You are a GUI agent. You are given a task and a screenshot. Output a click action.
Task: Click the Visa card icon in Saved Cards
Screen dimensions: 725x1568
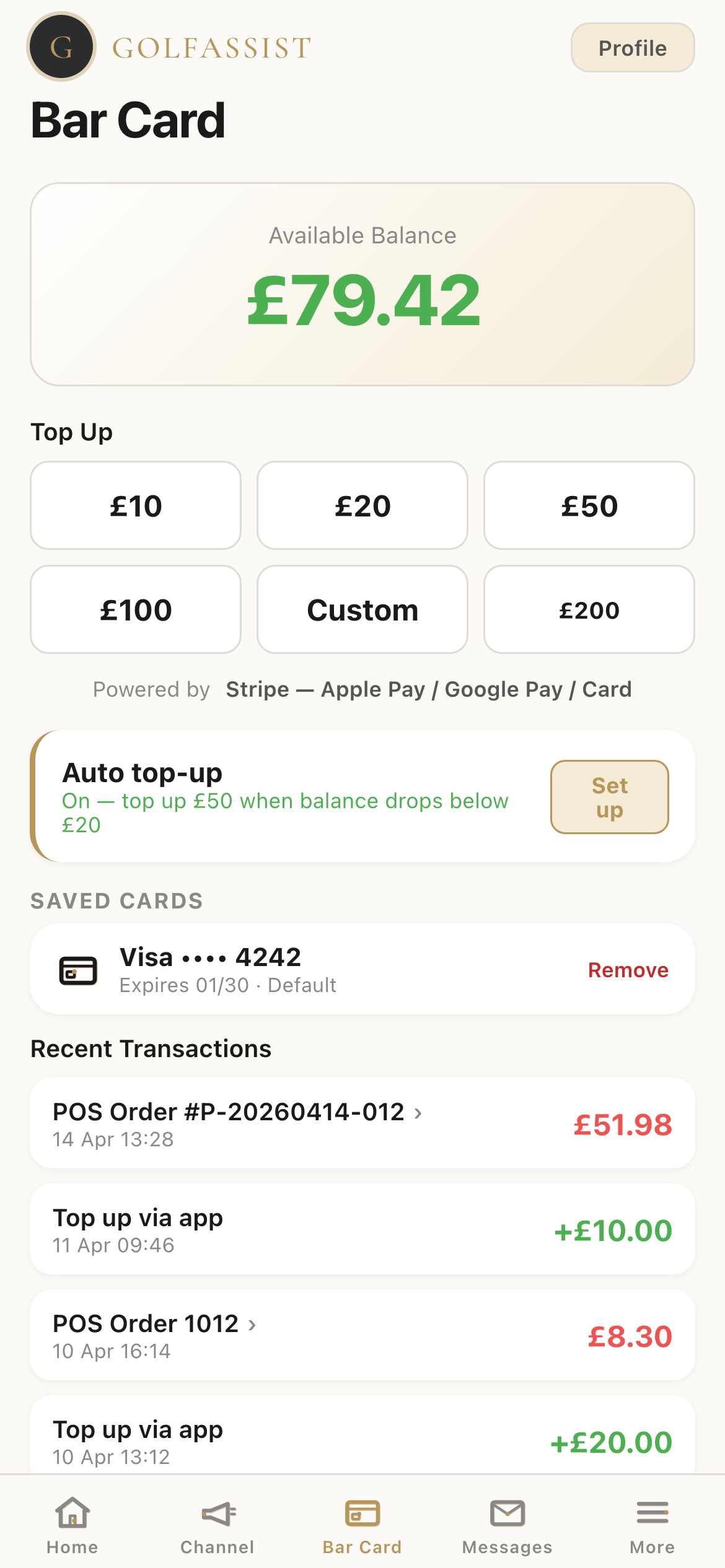[79, 970]
